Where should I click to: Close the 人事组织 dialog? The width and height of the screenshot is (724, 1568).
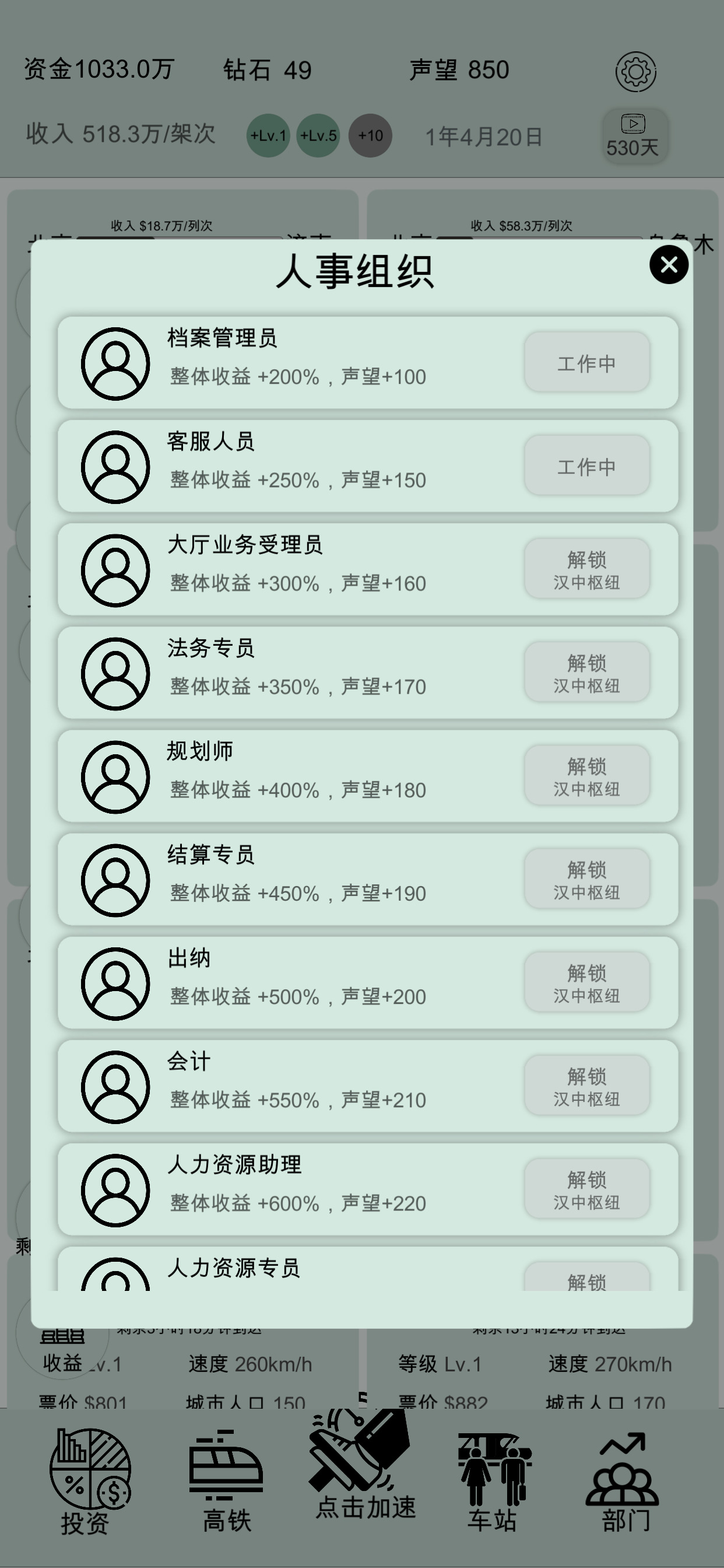coord(669,265)
